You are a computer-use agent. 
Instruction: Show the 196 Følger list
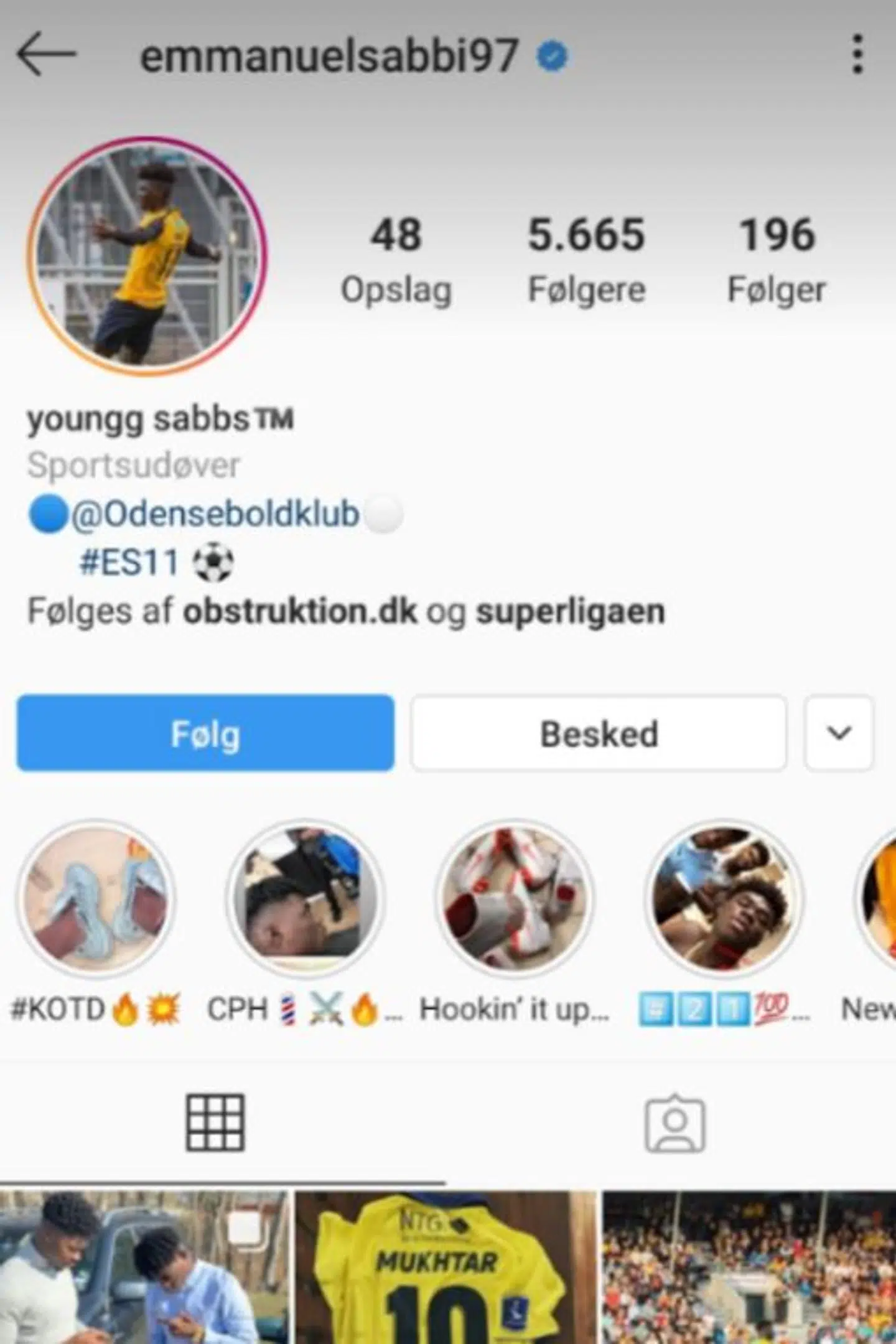pyautogui.click(x=777, y=259)
